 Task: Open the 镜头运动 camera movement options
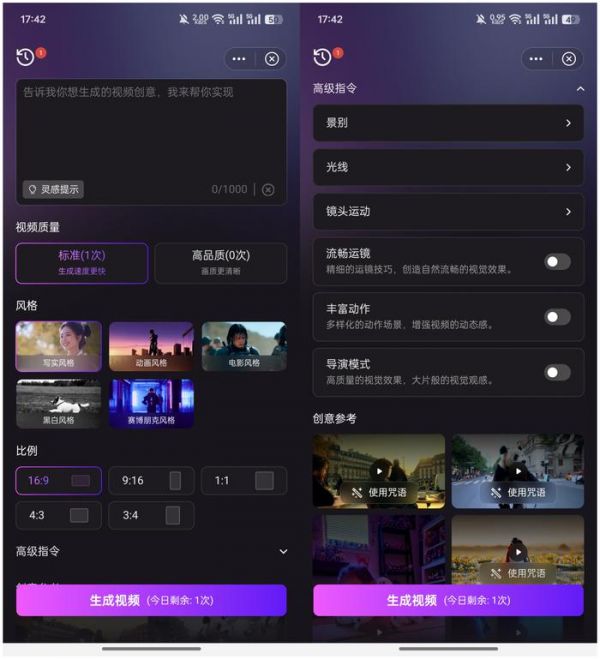[447, 212]
